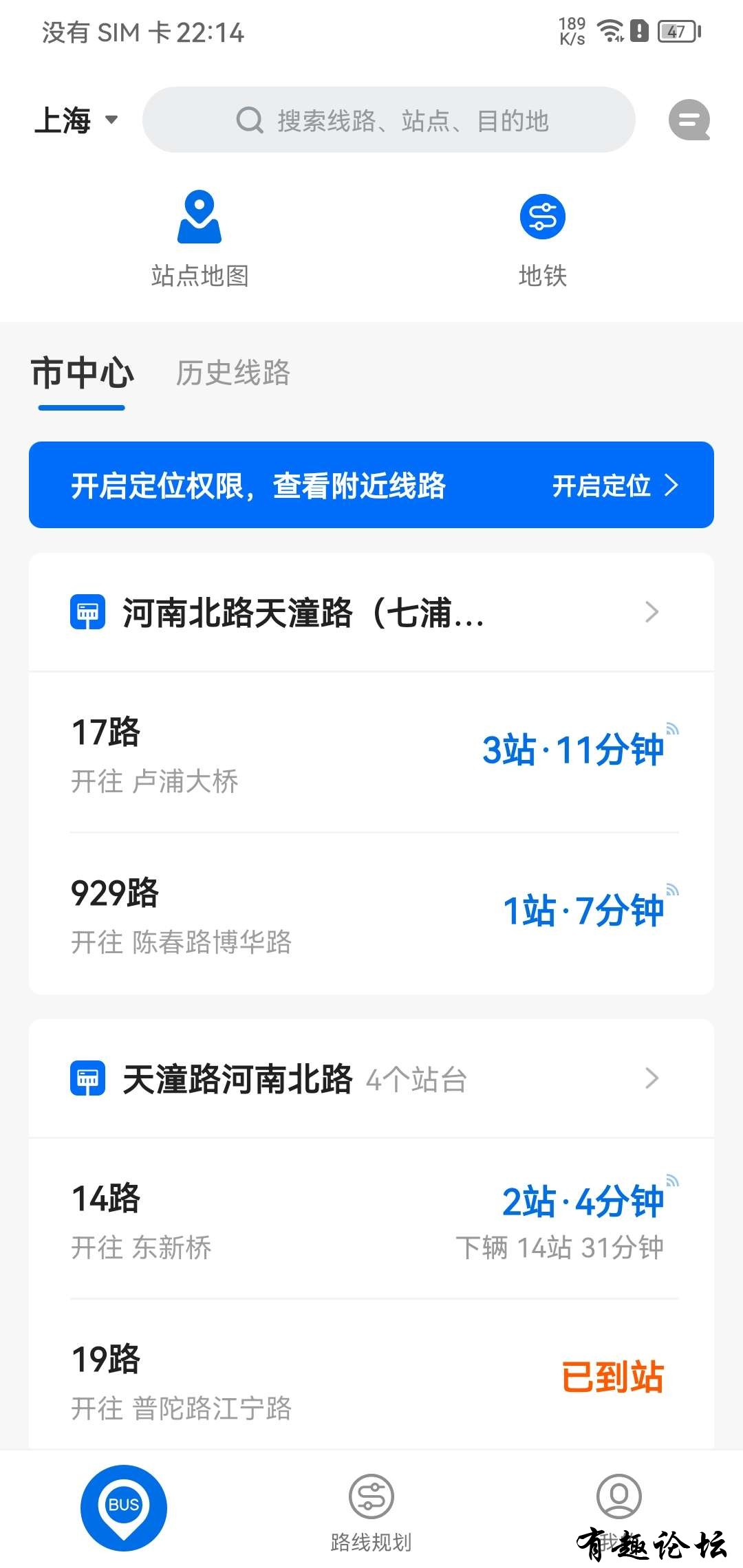The width and height of the screenshot is (743, 1568).
Task: Open the 地铁 subway shortcut
Action: pos(542,239)
